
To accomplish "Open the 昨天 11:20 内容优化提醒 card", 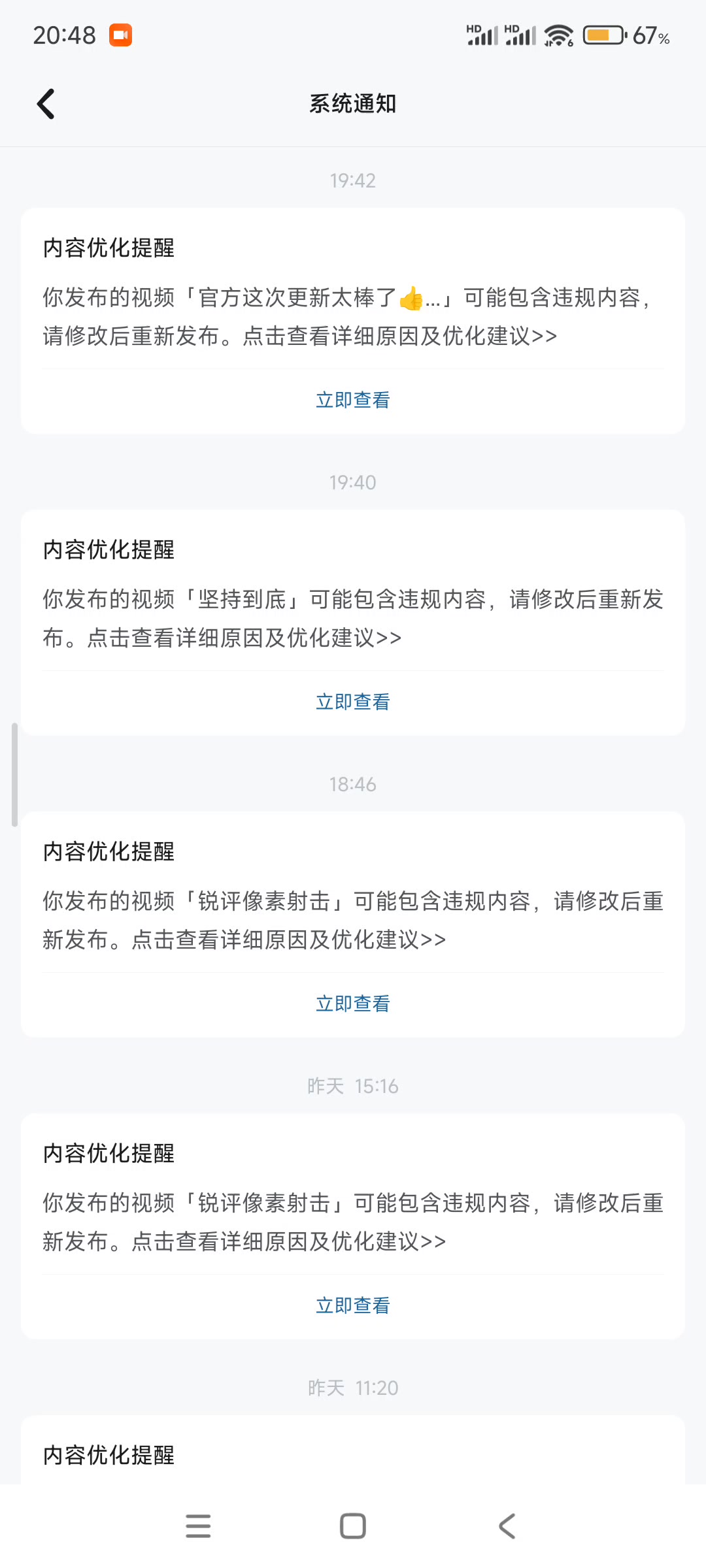I will 353,1449.
